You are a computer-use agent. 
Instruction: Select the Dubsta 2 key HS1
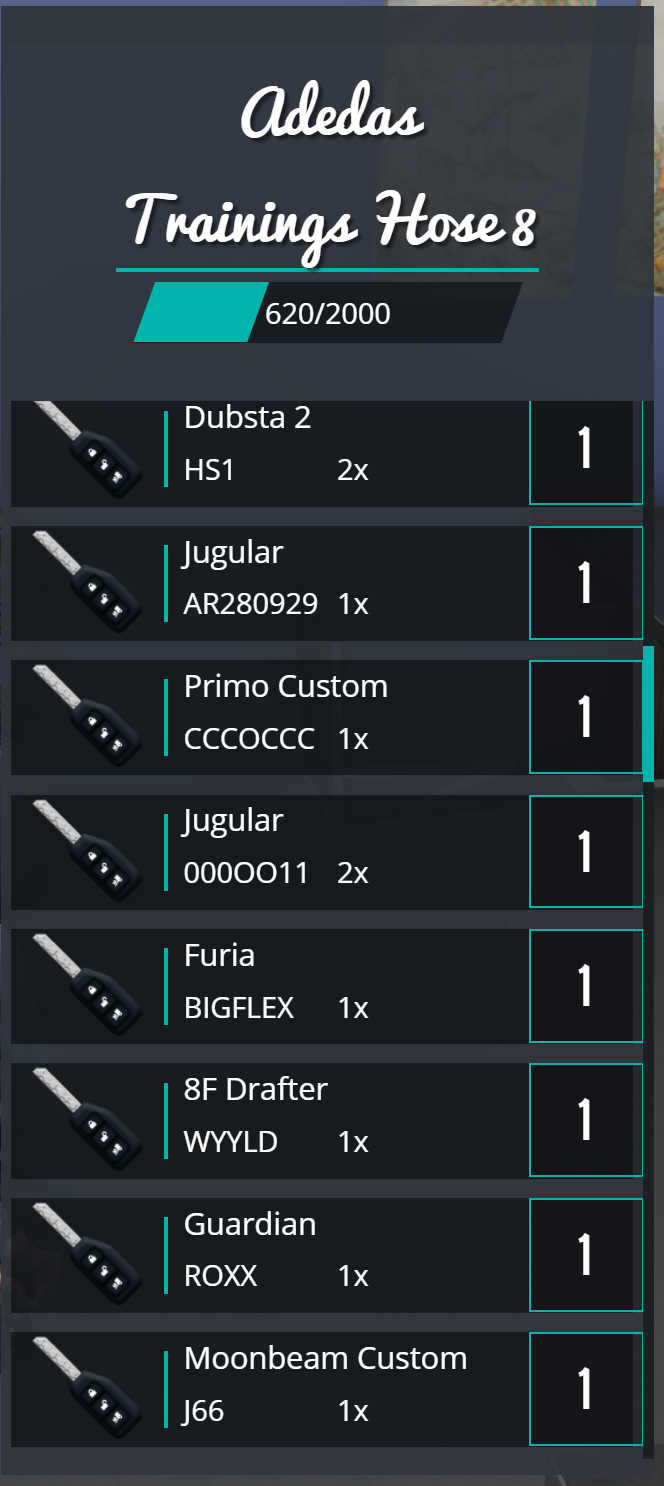pyautogui.click(x=270, y=453)
